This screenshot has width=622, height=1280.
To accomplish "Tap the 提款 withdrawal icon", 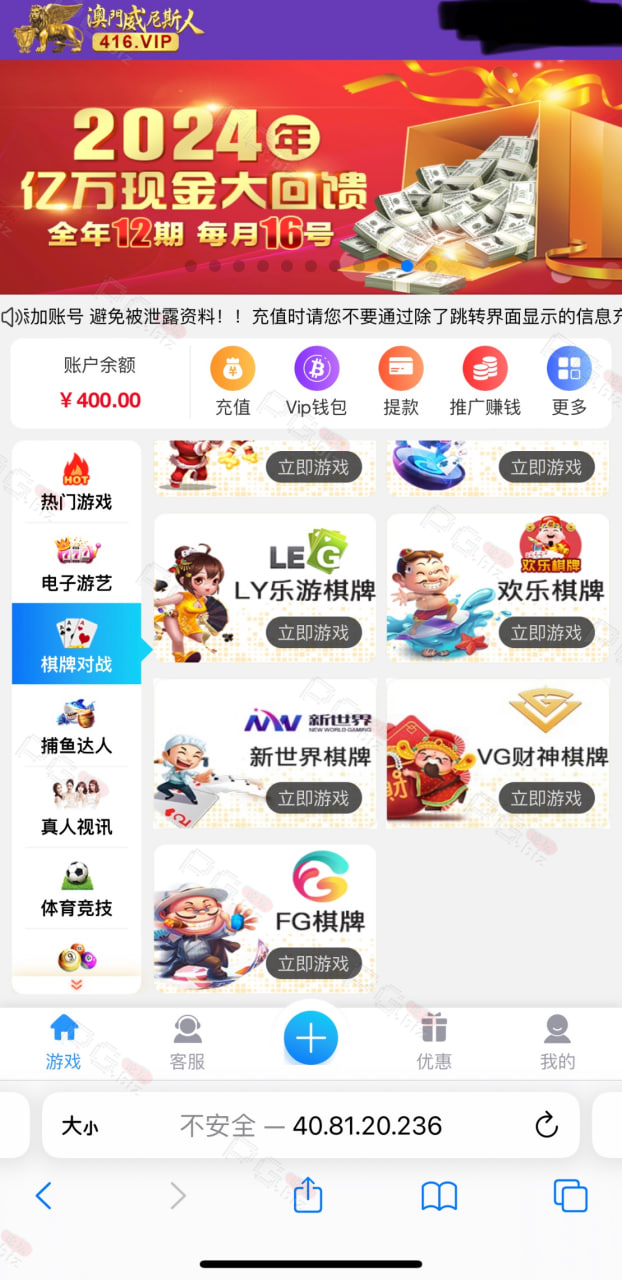I will [x=400, y=382].
